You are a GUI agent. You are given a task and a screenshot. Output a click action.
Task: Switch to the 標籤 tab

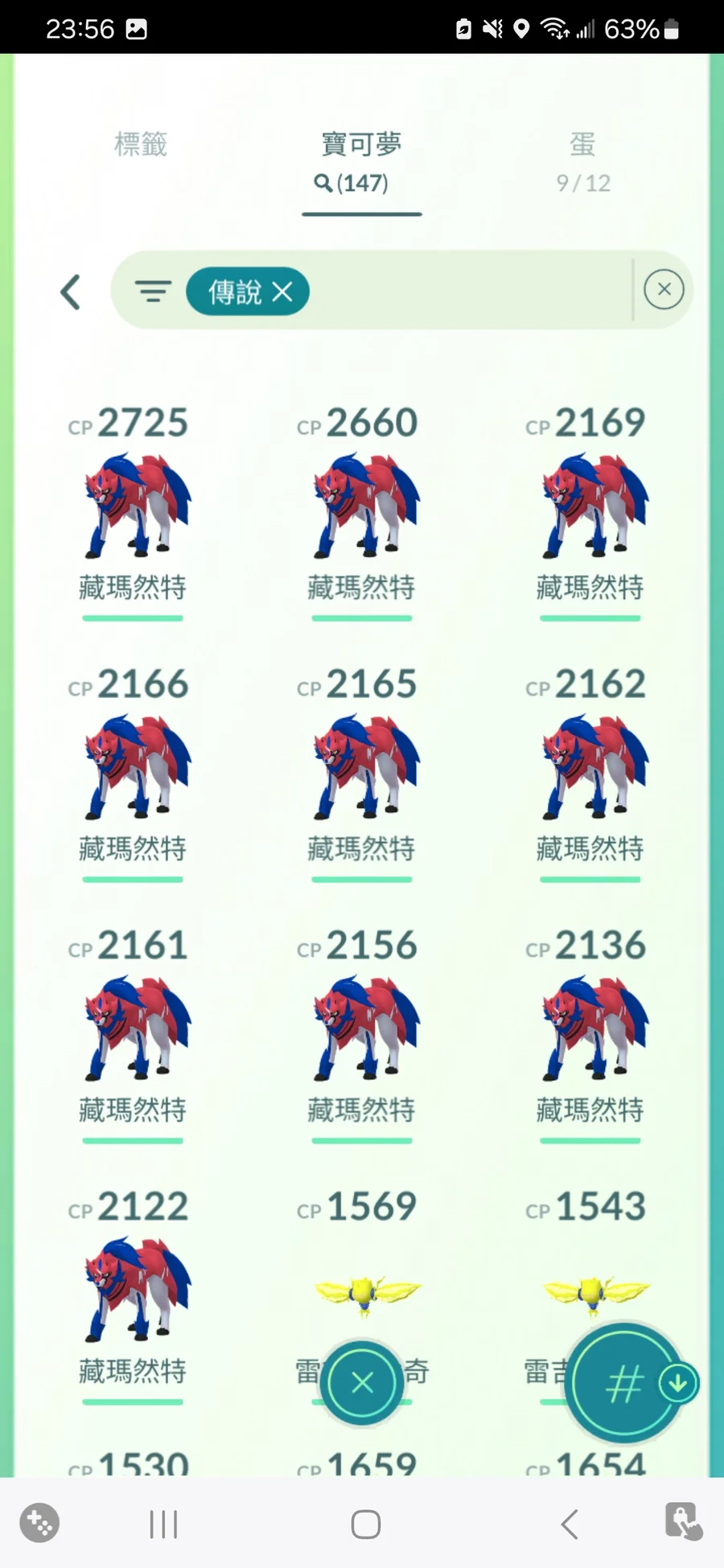click(141, 146)
